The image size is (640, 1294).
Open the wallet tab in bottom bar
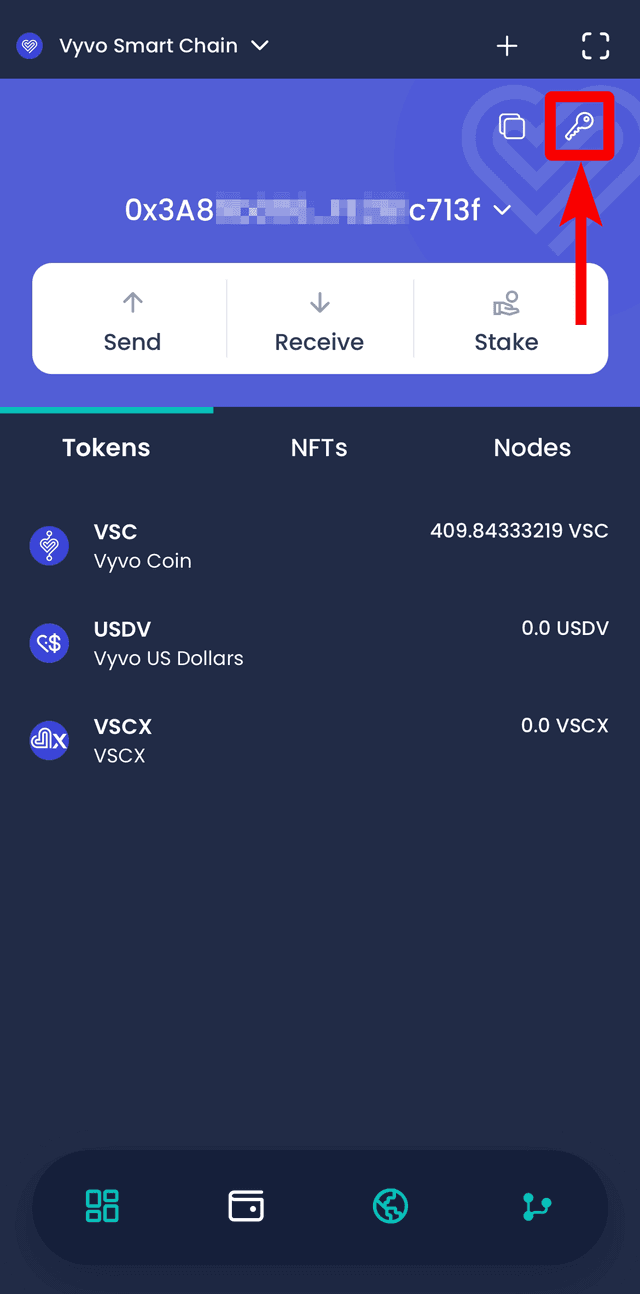pos(246,1206)
